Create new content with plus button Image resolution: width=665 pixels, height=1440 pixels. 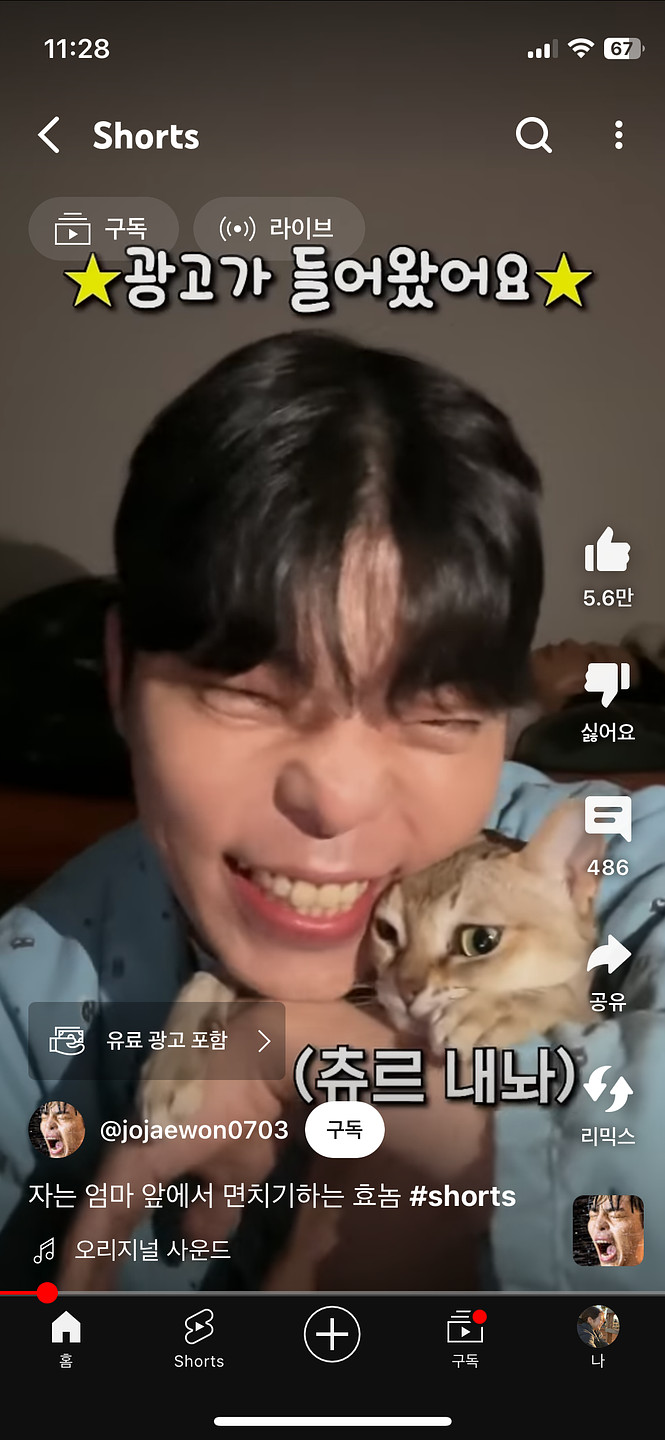tap(332, 1334)
